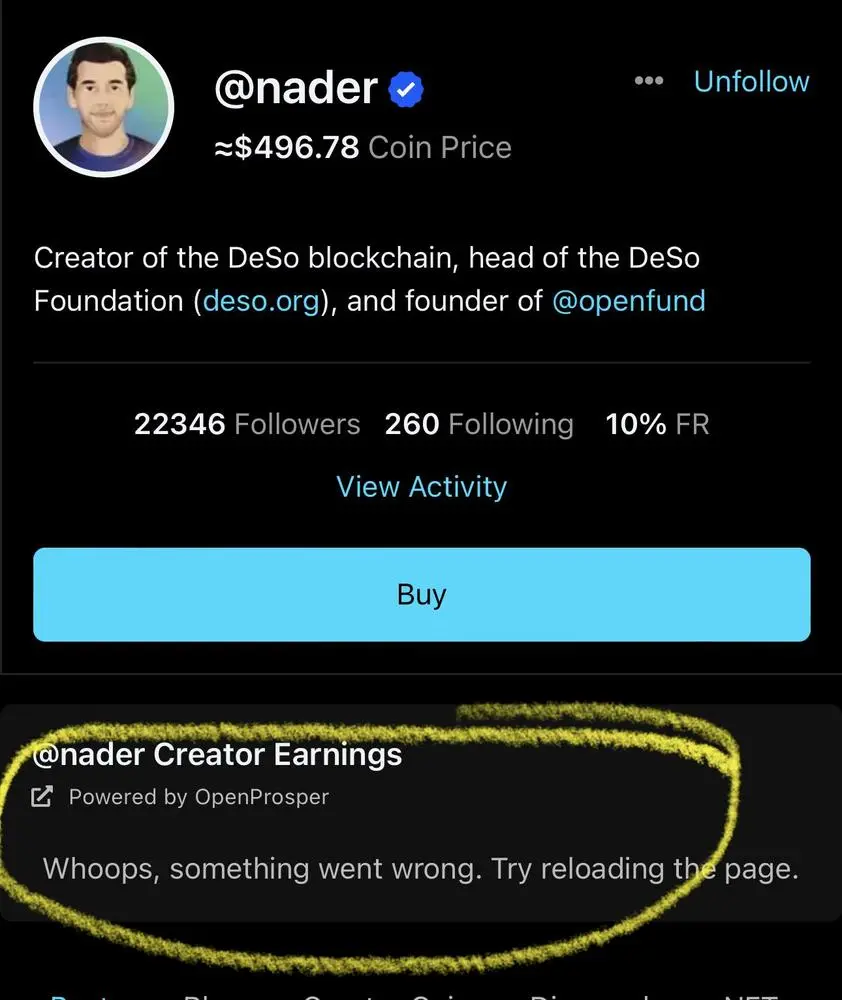Buy @nader's creator coin
This screenshot has width=842, height=1000.
point(421,594)
